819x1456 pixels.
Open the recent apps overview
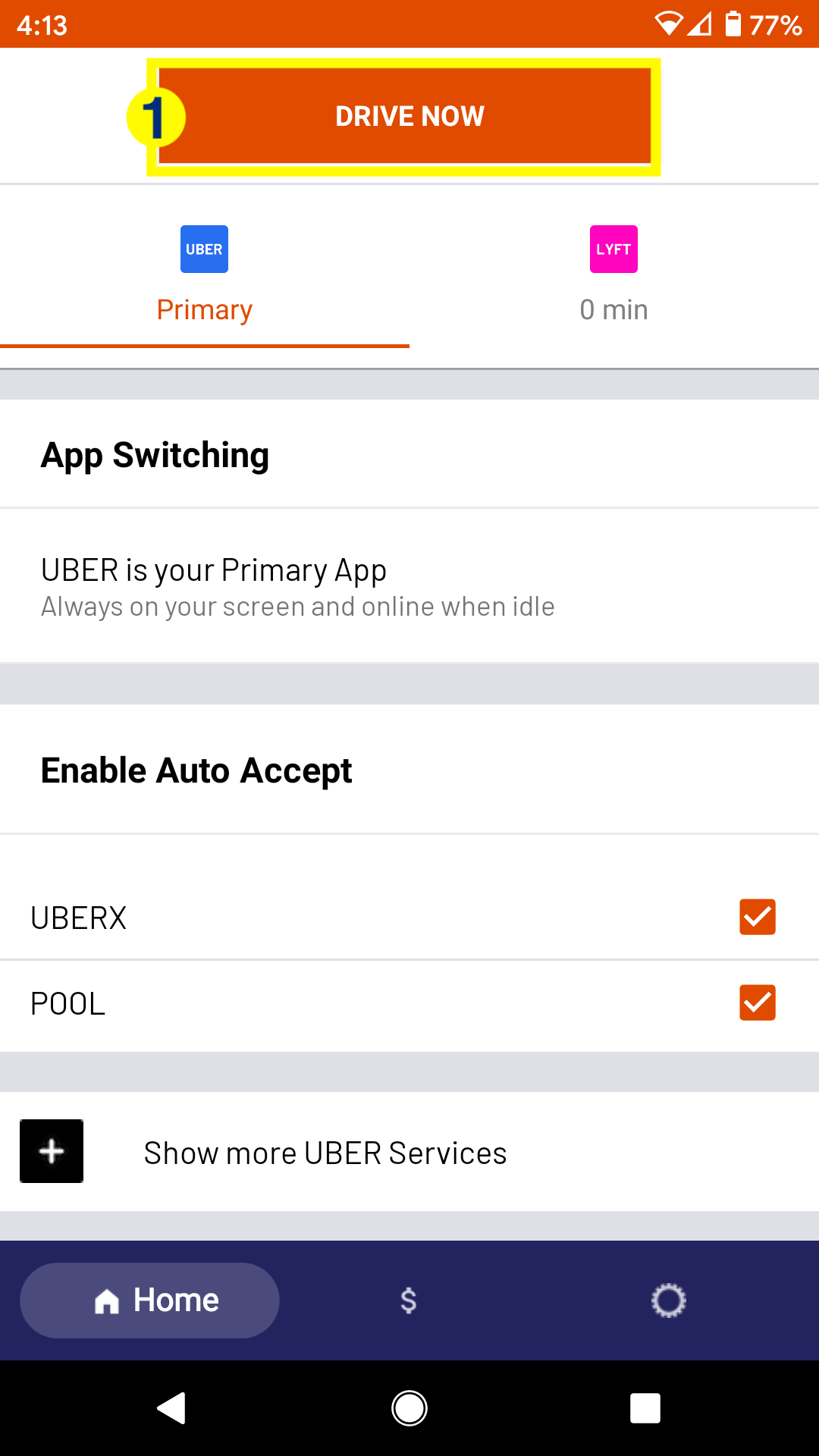coord(645,1408)
